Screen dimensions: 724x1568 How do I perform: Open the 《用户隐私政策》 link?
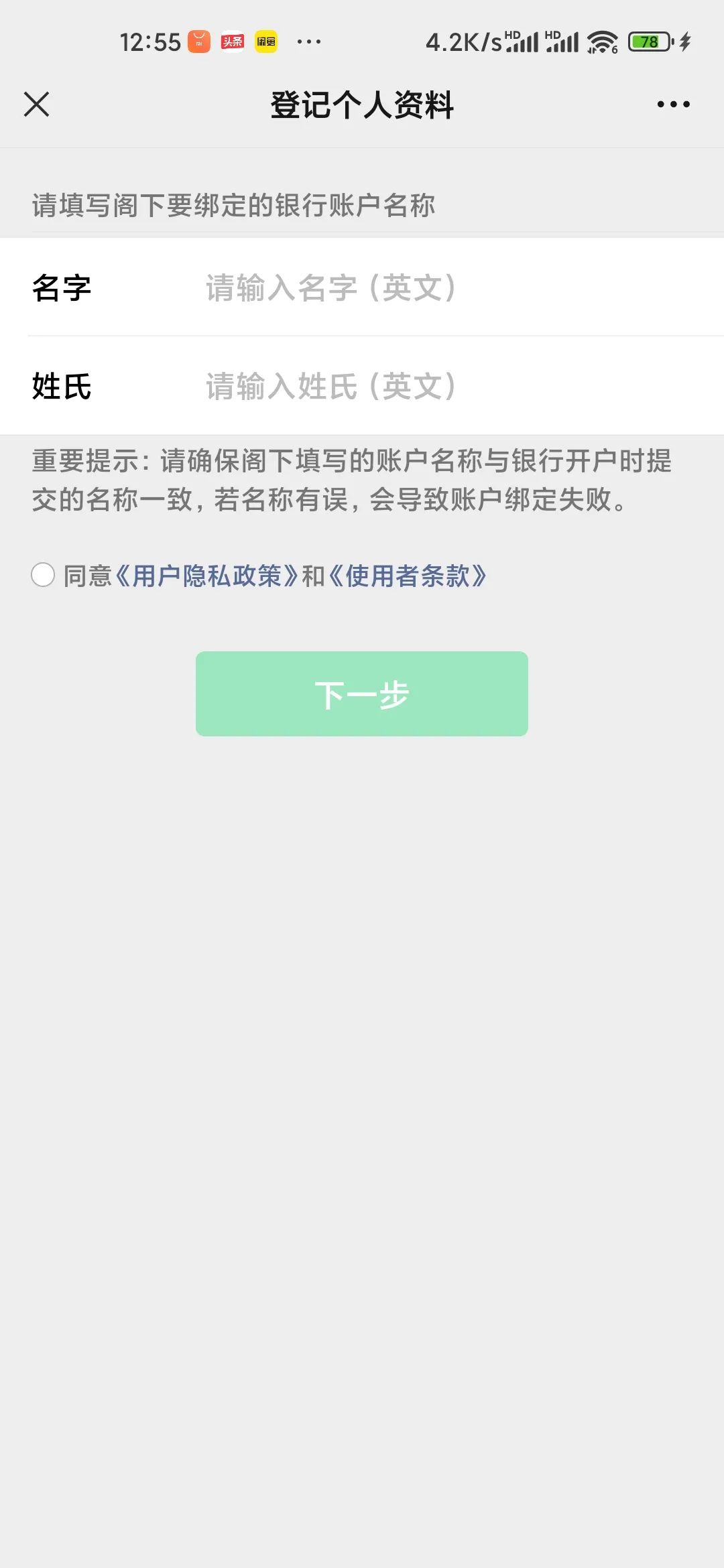(206, 576)
